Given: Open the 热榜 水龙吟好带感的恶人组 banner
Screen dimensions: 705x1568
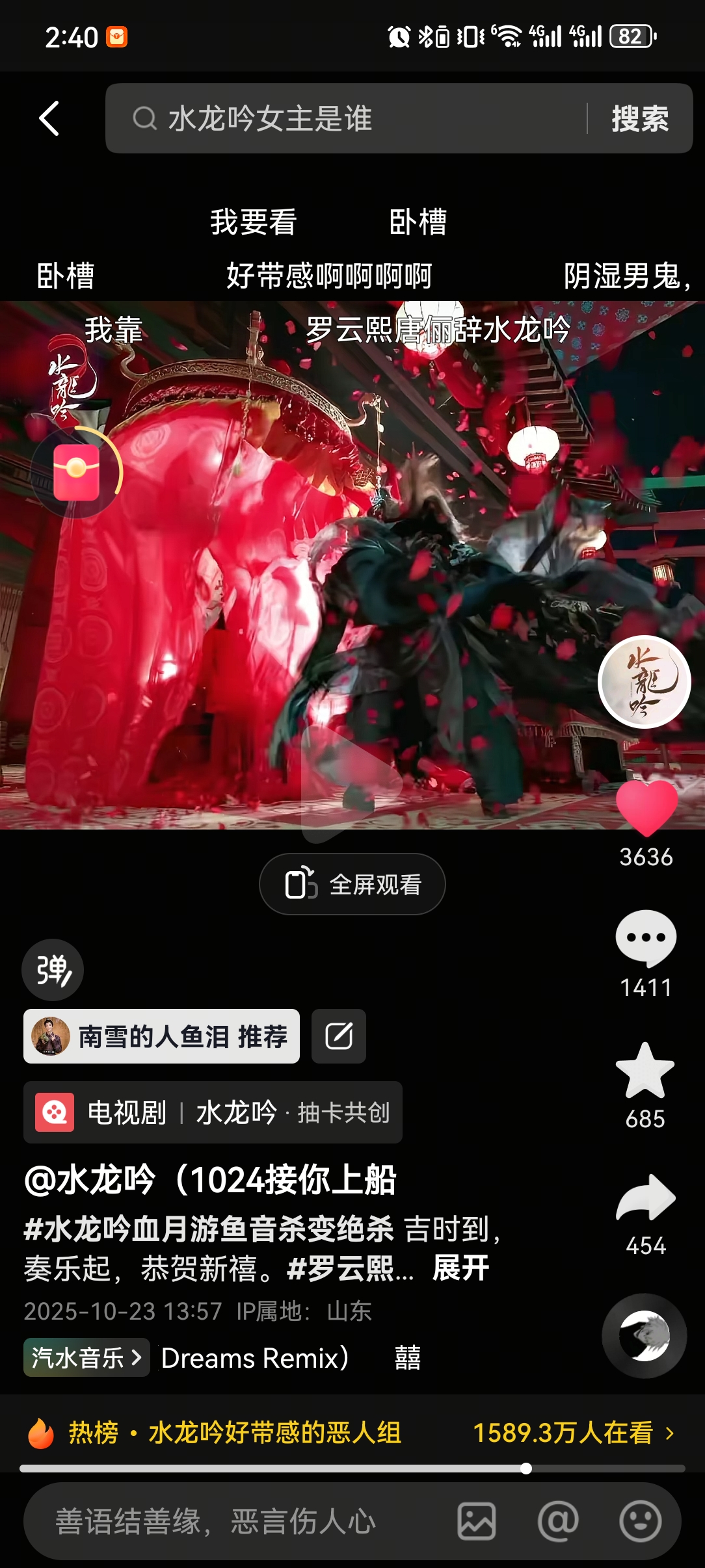Looking at the screenshot, I should click(x=351, y=1432).
